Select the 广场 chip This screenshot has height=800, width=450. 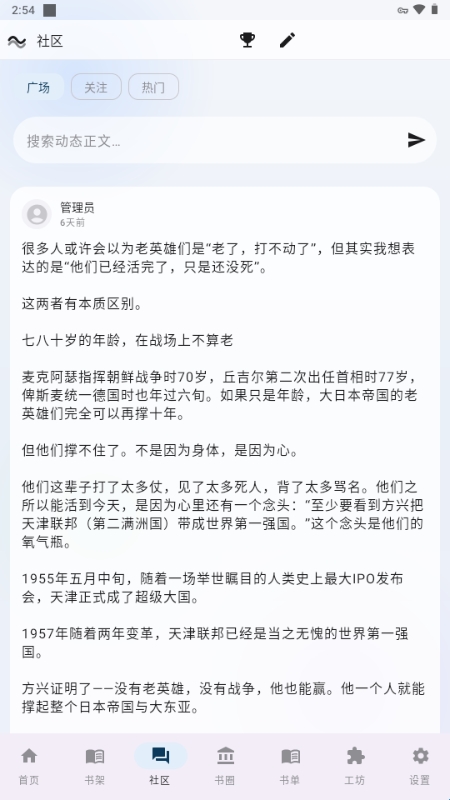pyautogui.click(x=38, y=87)
